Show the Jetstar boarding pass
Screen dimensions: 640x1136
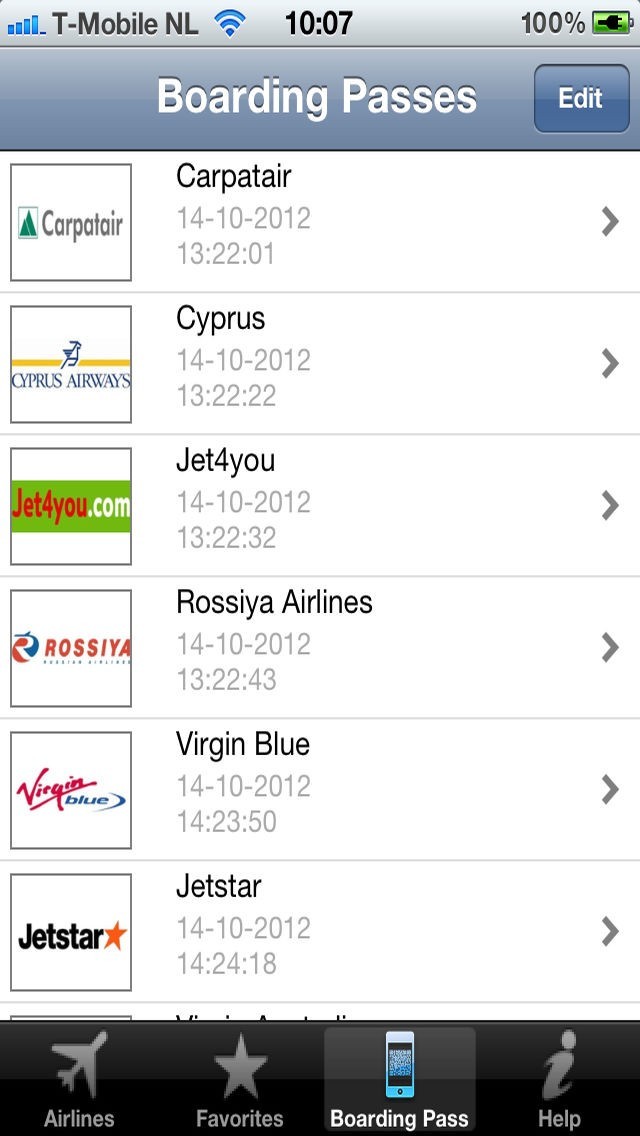320,932
